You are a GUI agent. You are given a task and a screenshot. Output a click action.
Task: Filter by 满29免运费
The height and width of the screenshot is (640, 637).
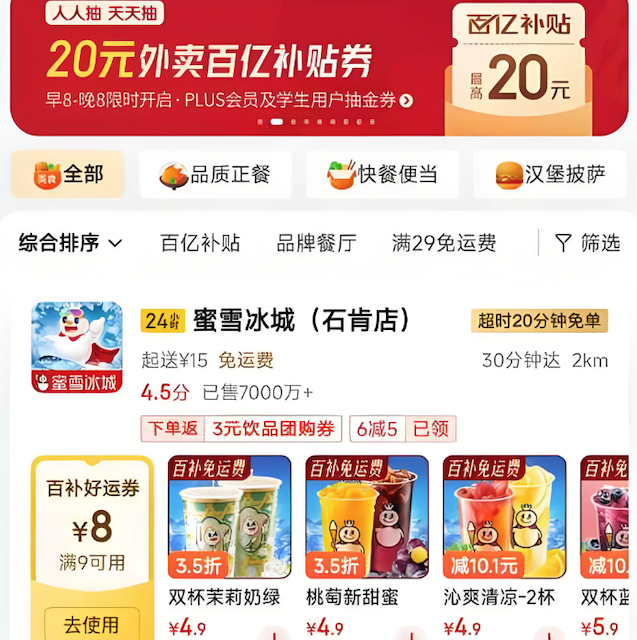tap(444, 243)
